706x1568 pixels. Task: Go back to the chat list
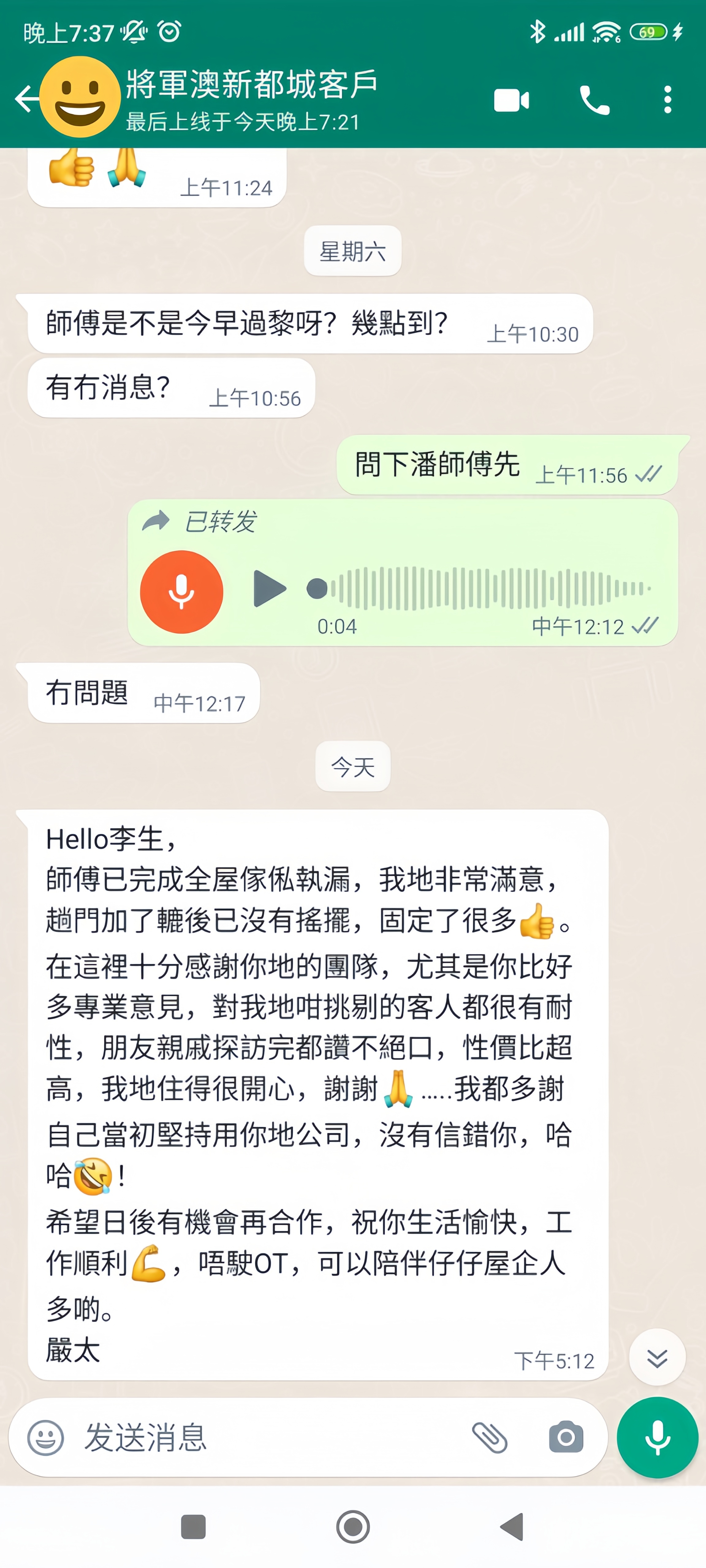pyautogui.click(x=25, y=99)
